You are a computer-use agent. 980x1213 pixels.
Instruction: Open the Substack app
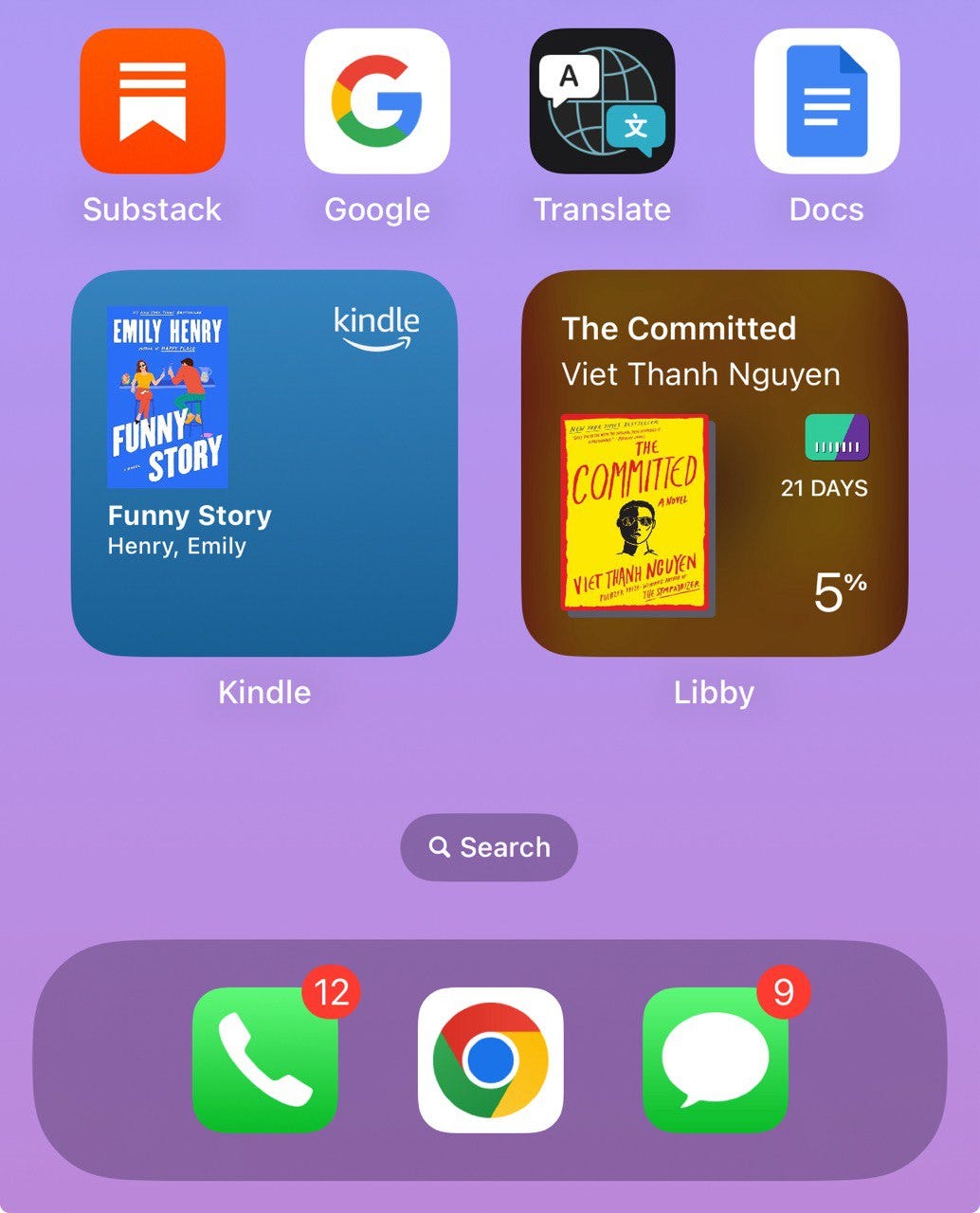coord(152,101)
